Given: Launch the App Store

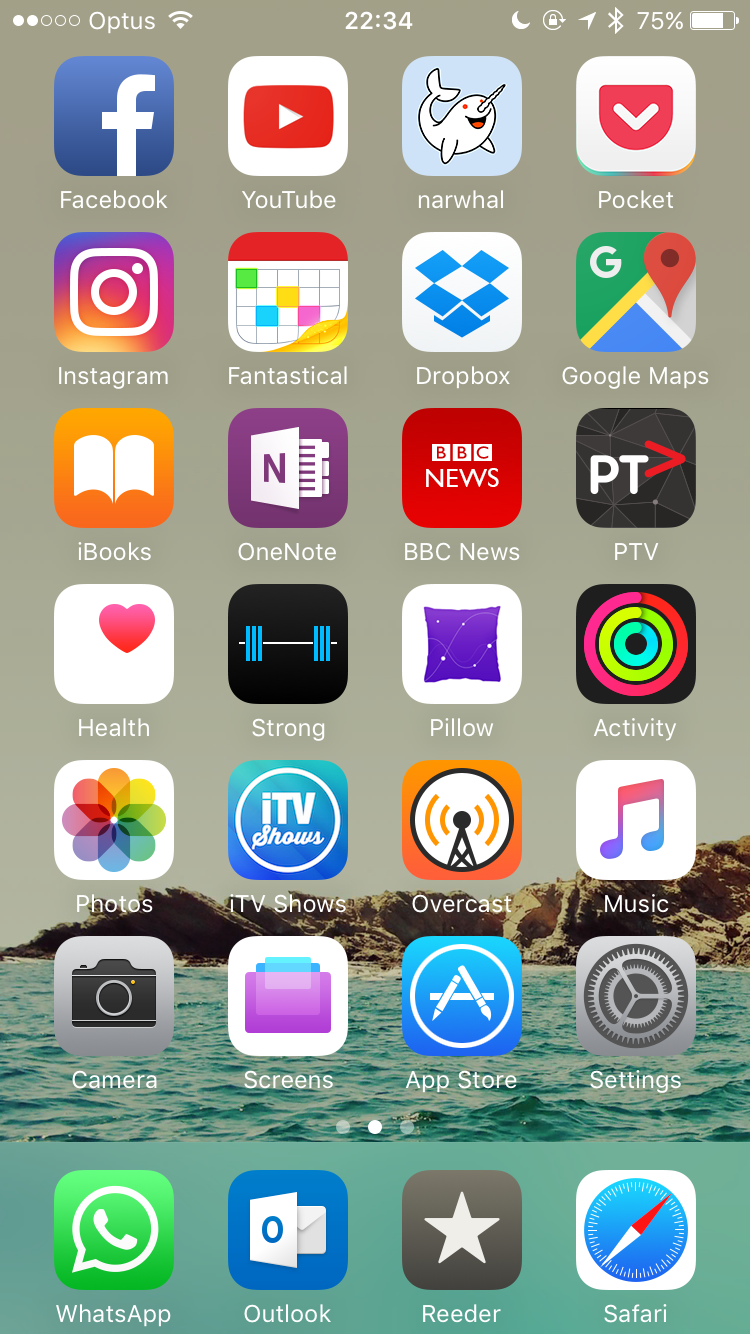Looking at the screenshot, I should click(x=462, y=996).
